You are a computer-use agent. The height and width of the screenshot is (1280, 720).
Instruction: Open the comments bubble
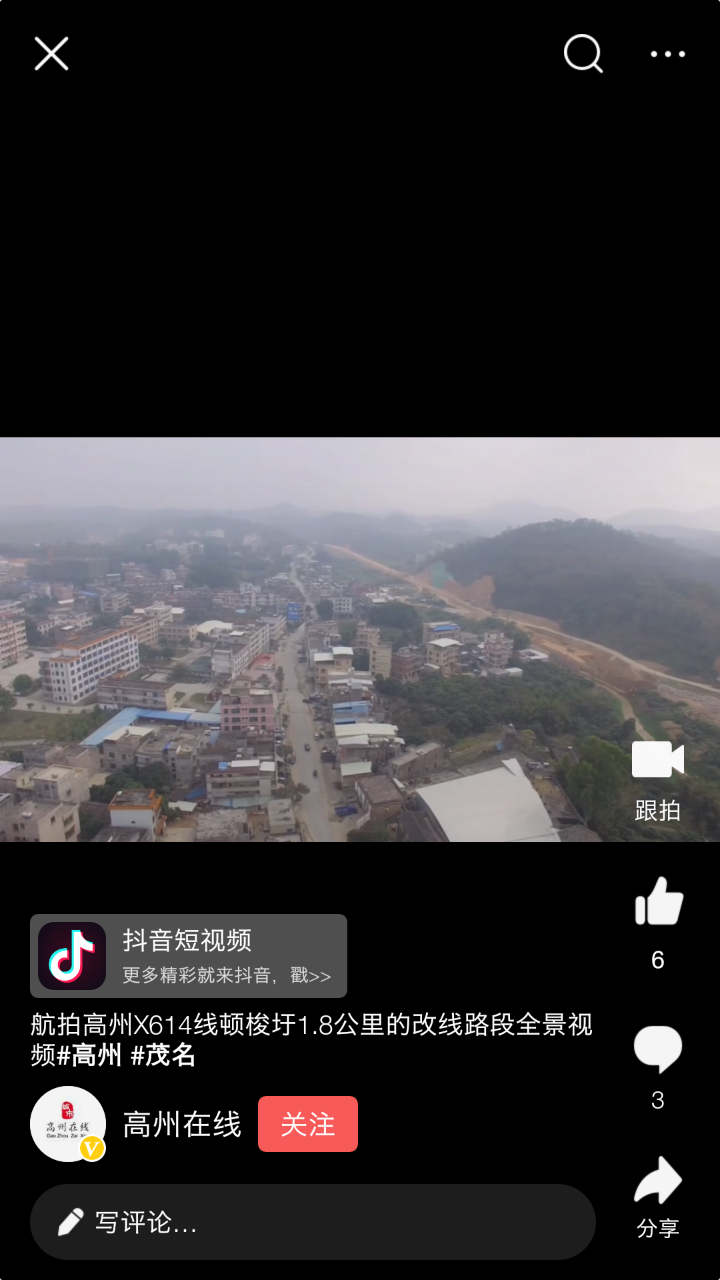point(658,1050)
